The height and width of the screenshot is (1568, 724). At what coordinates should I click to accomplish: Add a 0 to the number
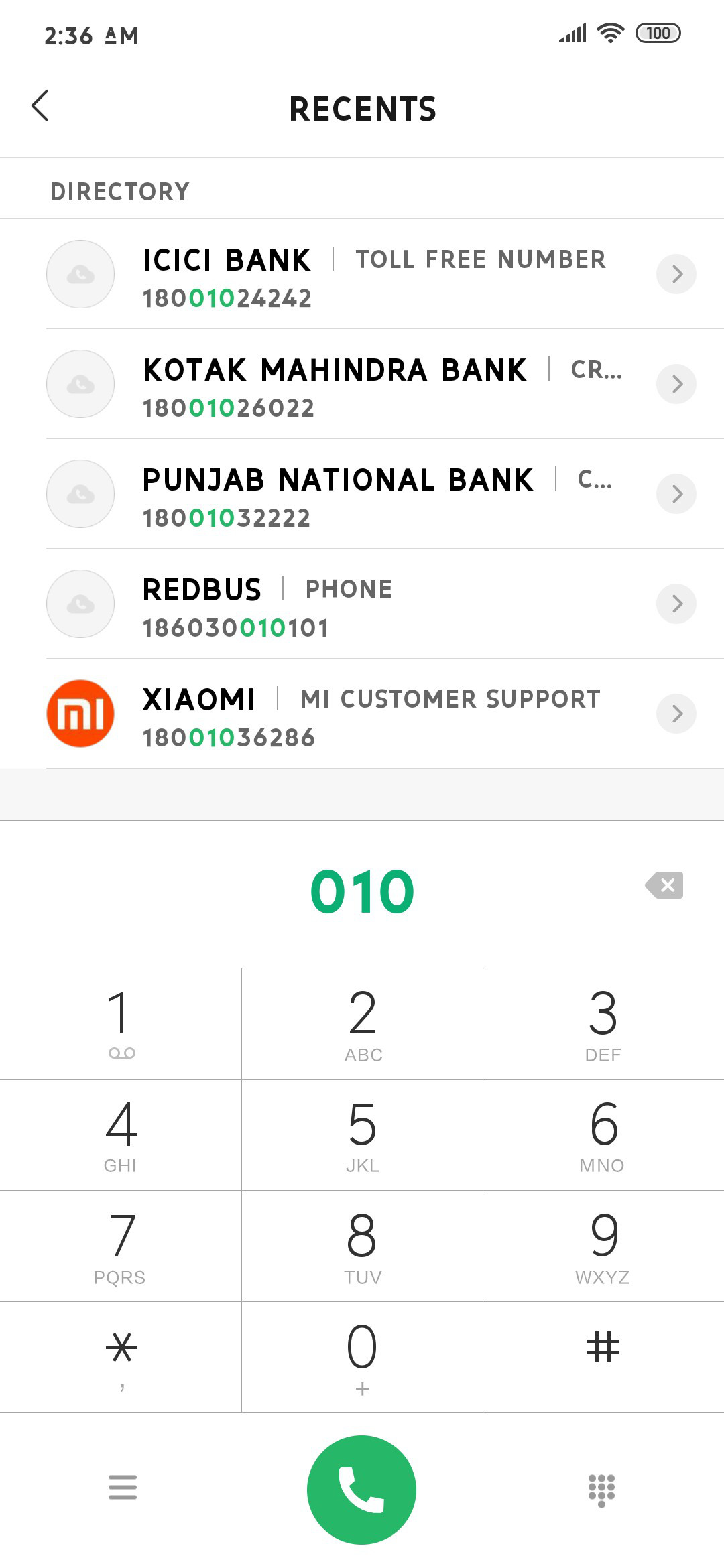pos(362,1357)
